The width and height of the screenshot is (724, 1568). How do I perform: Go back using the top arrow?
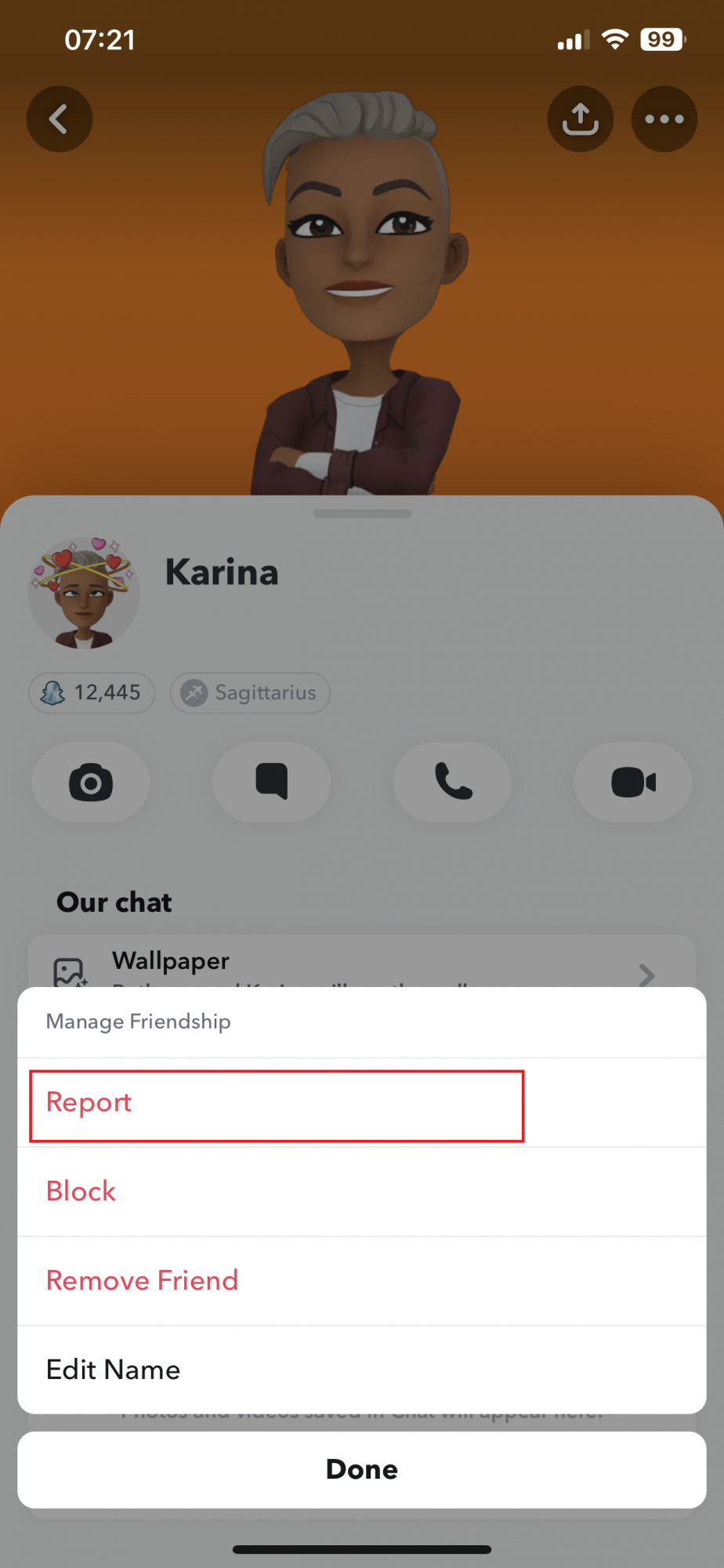[x=60, y=119]
